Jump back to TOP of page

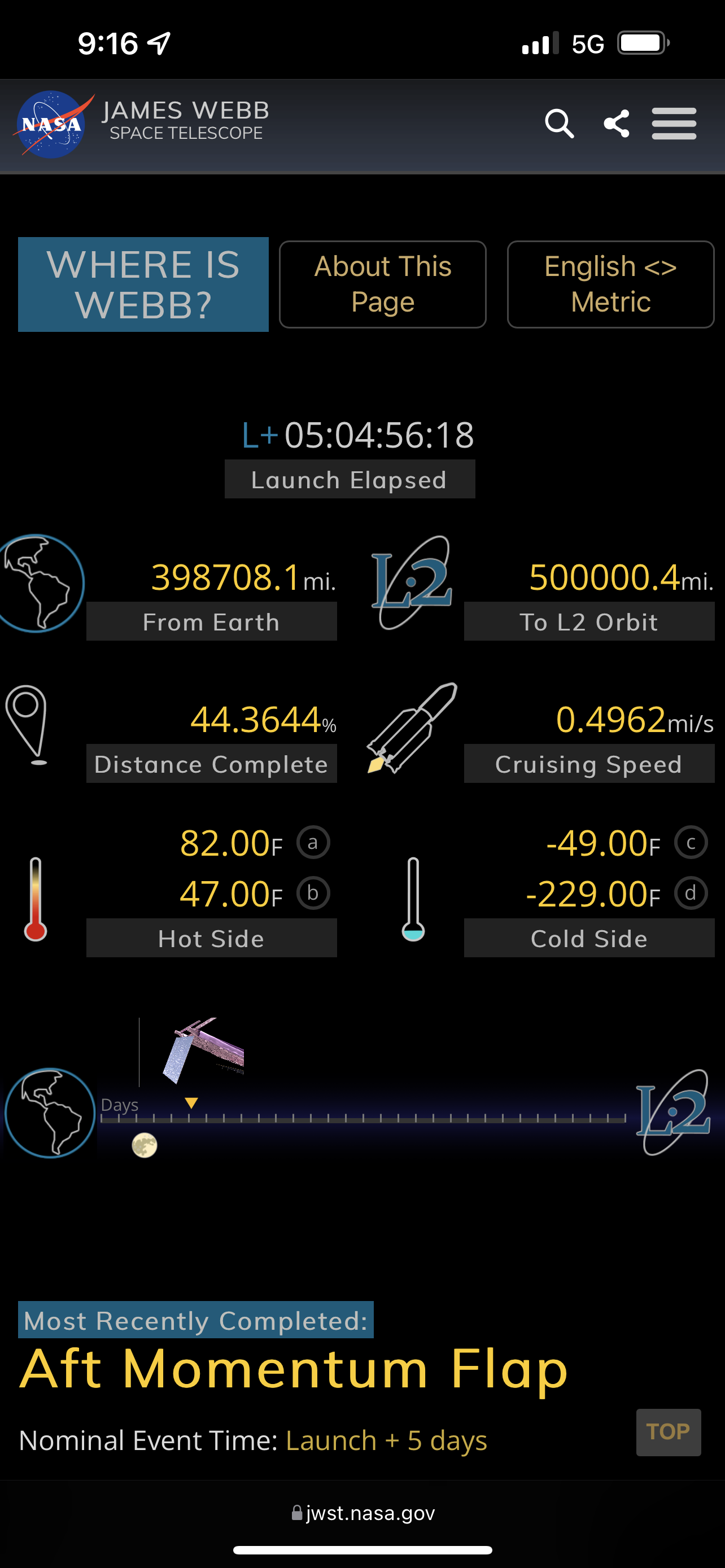pos(668,1431)
